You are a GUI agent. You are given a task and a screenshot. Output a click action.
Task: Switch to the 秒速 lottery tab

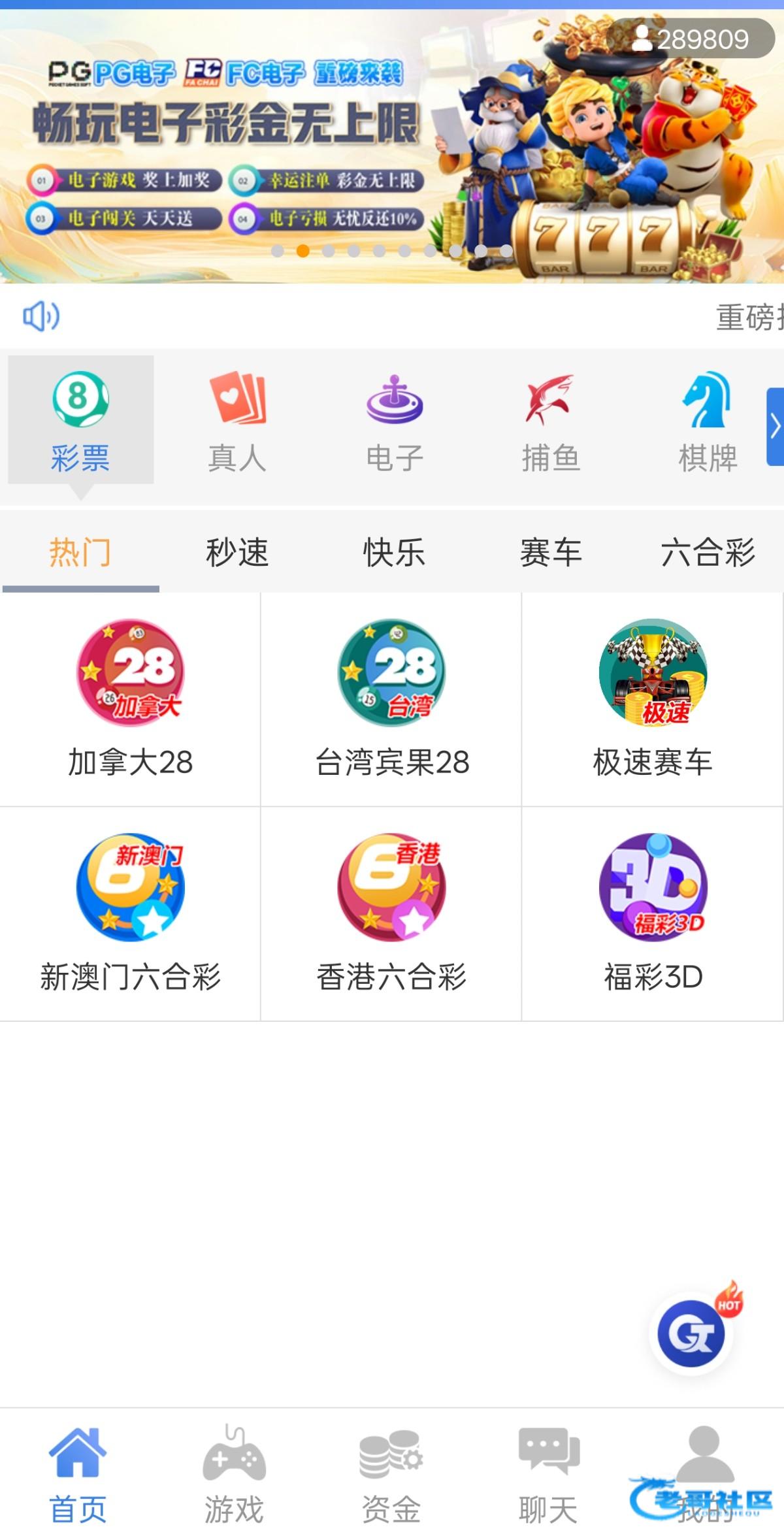[237, 553]
